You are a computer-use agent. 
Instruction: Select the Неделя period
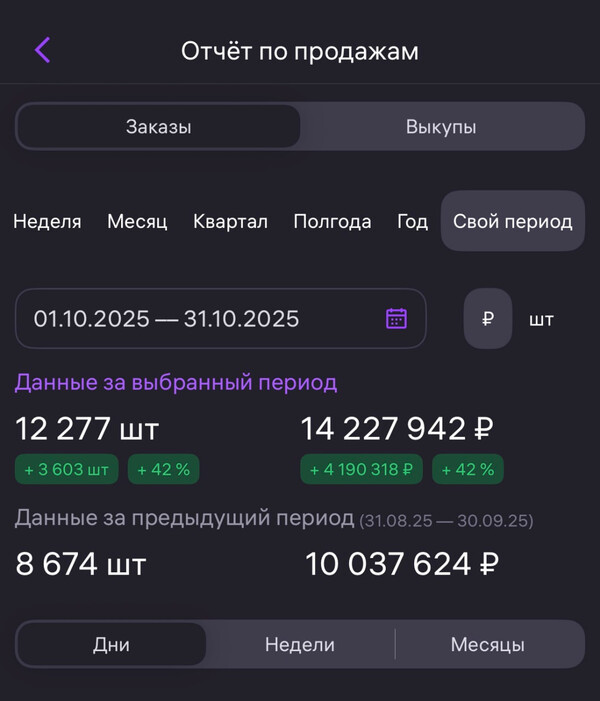point(47,221)
